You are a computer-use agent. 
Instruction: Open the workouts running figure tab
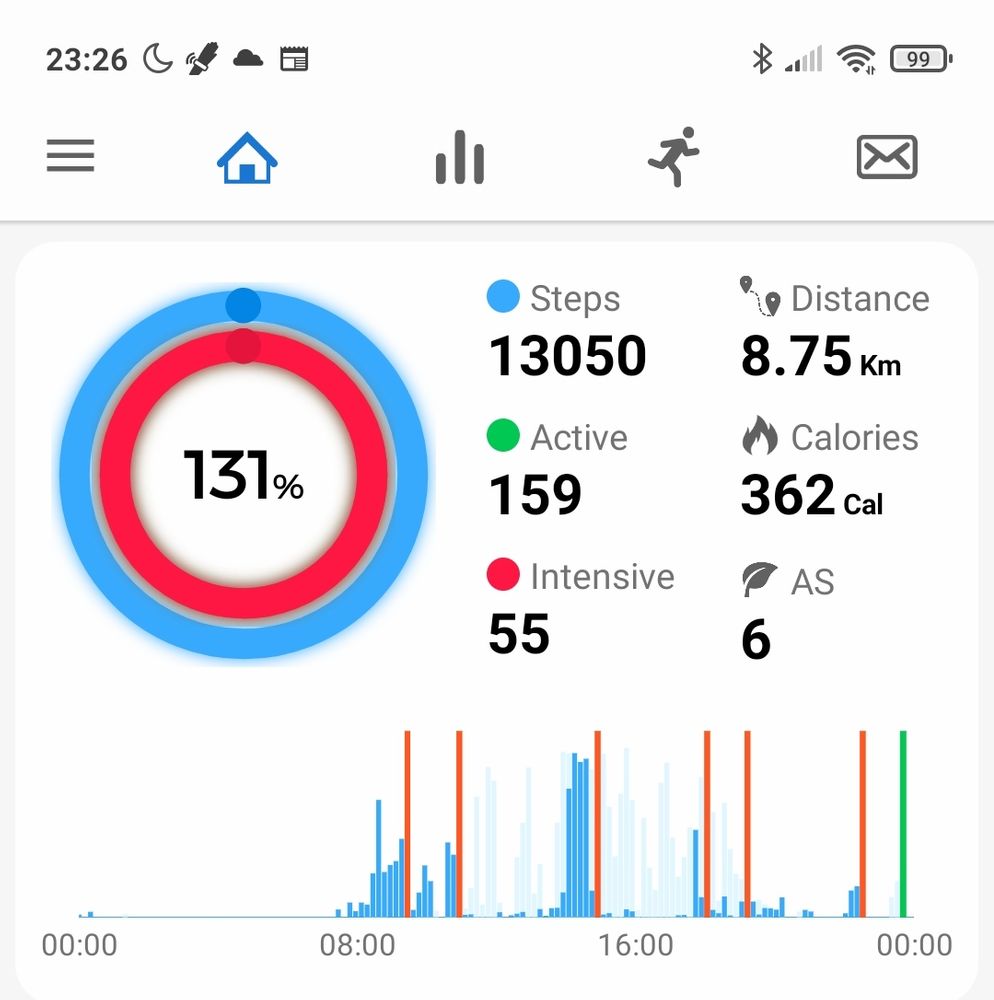pyautogui.click(x=674, y=157)
